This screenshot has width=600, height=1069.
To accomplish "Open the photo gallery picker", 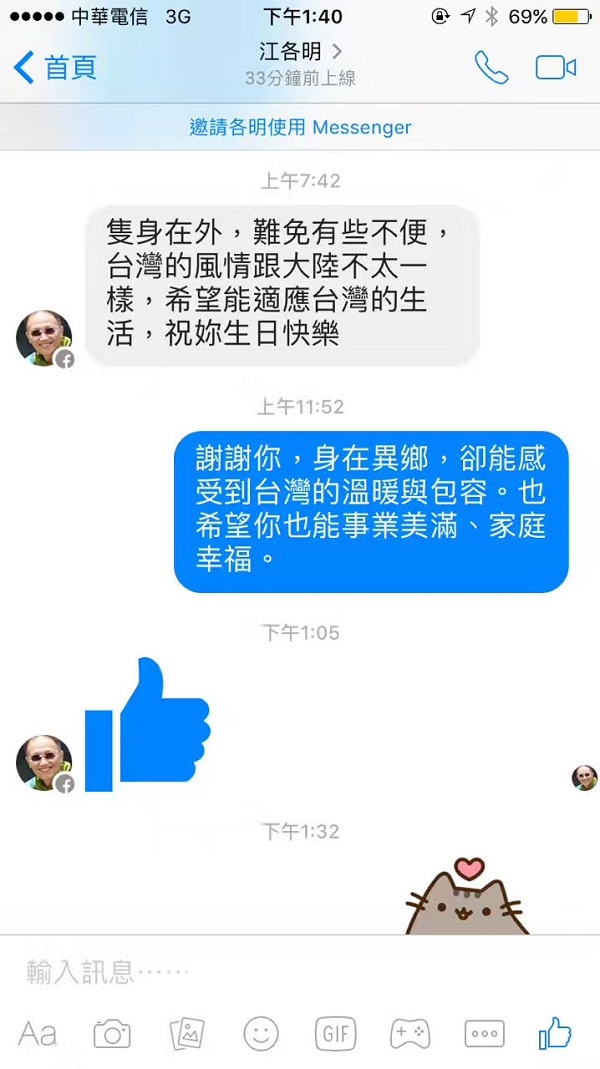I will pyautogui.click(x=187, y=1034).
